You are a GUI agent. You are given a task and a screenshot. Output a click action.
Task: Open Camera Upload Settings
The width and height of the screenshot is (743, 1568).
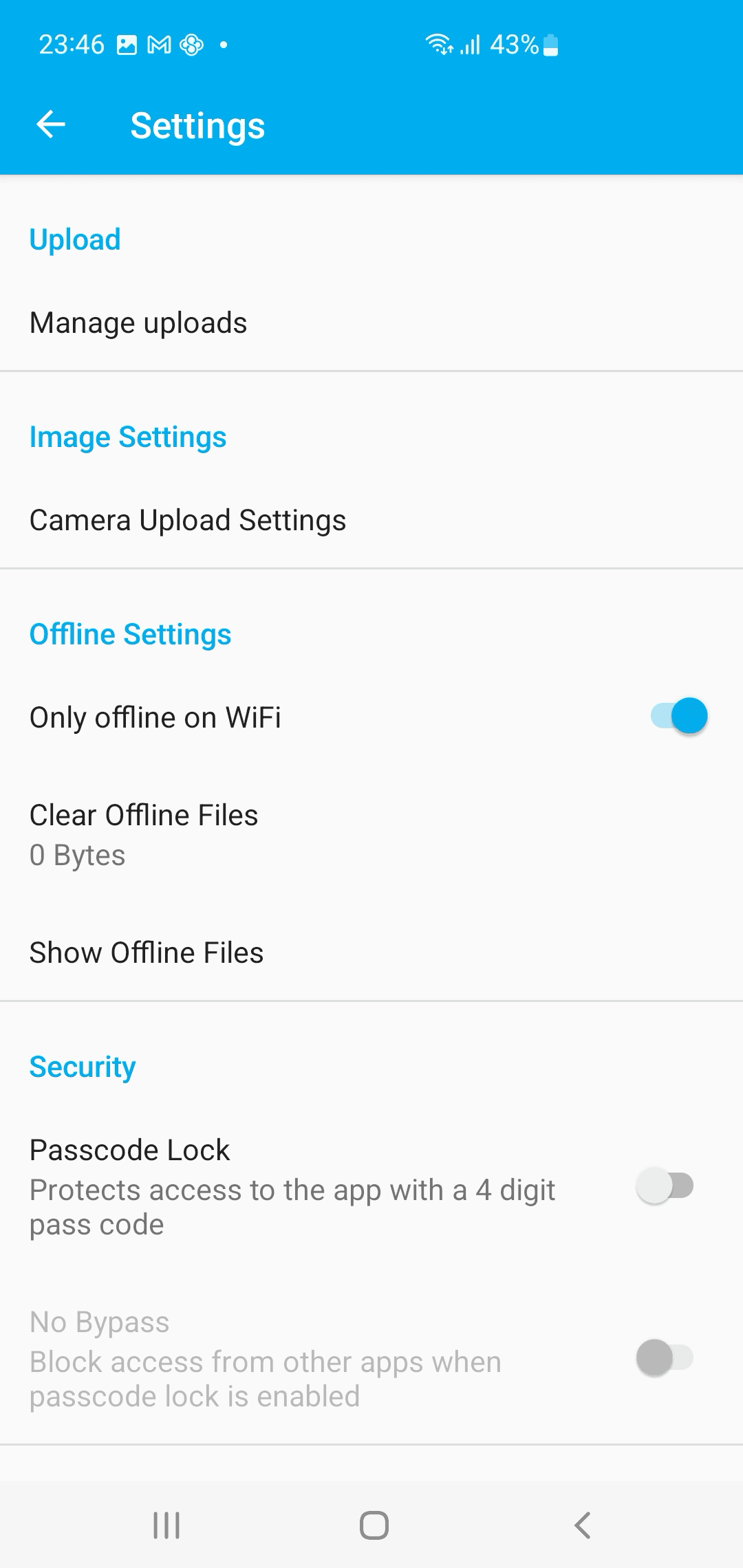pos(371,521)
